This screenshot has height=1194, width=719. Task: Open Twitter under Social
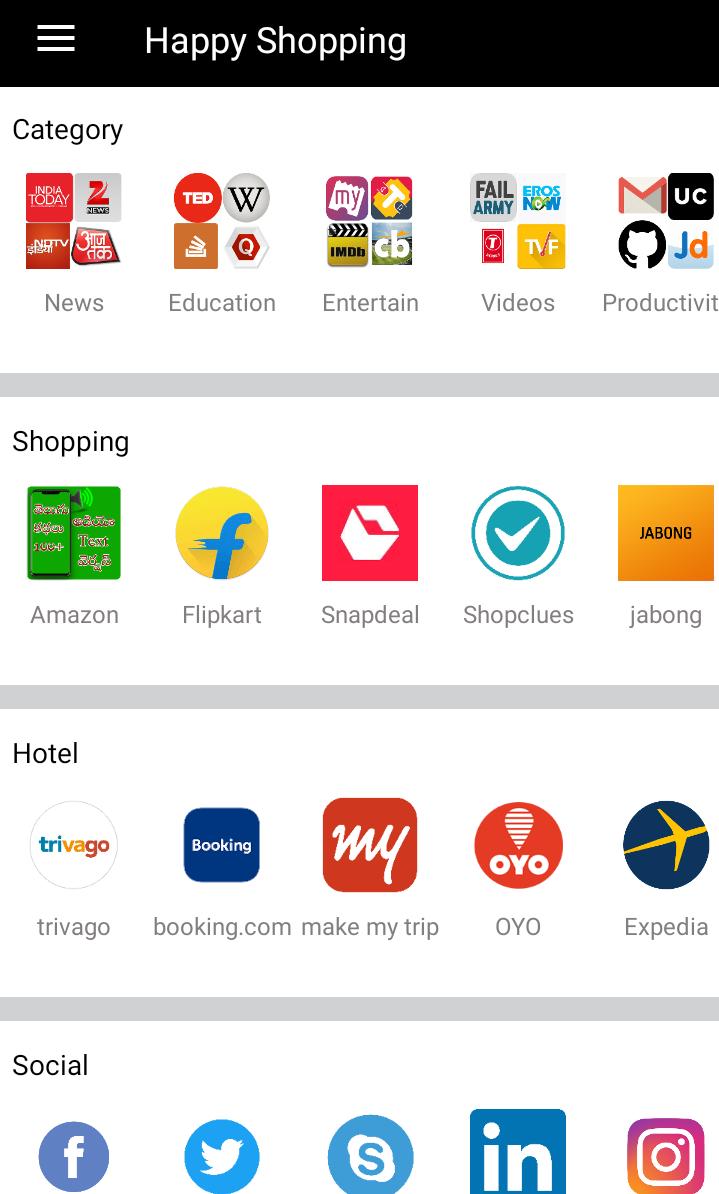pyautogui.click(x=222, y=1156)
